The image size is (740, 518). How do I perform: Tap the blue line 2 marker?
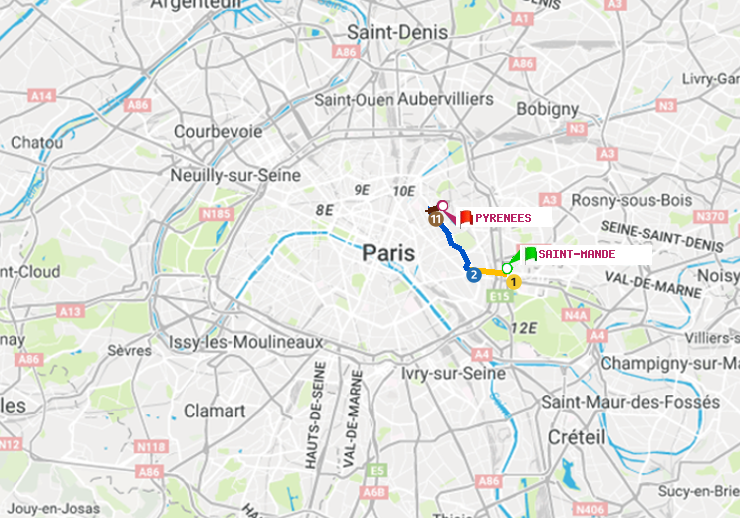pyautogui.click(x=473, y=275)
